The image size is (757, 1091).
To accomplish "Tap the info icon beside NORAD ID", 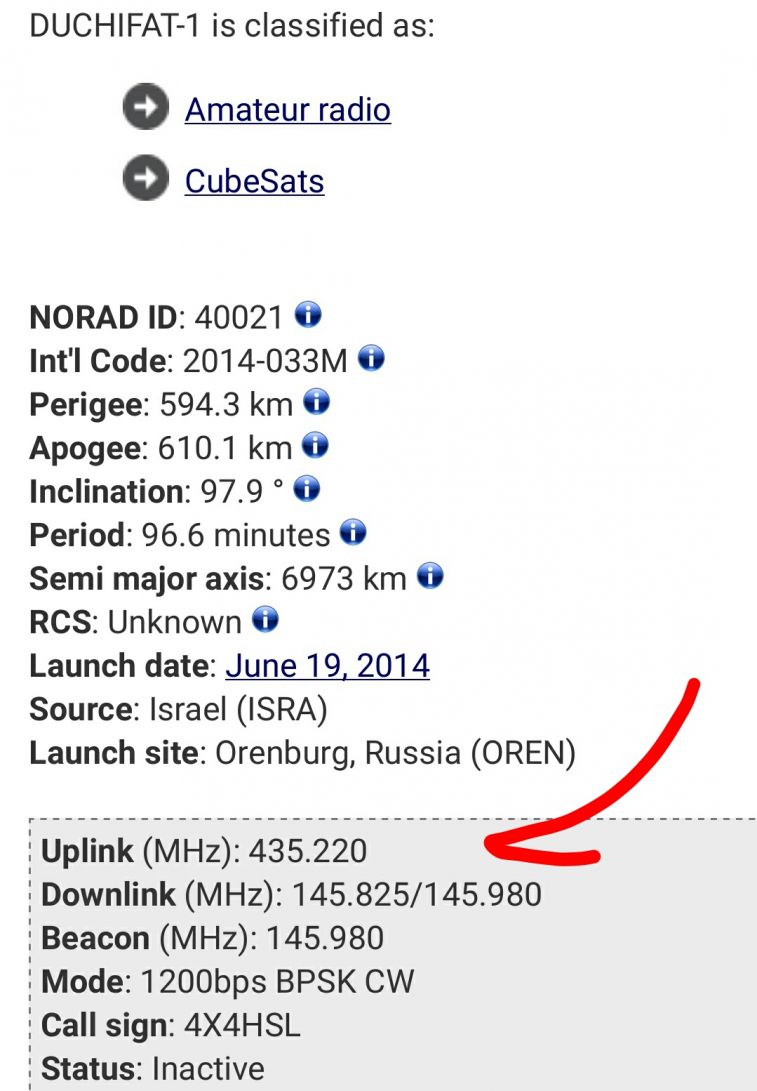I will pyautogui.click(x=308, y=316).
